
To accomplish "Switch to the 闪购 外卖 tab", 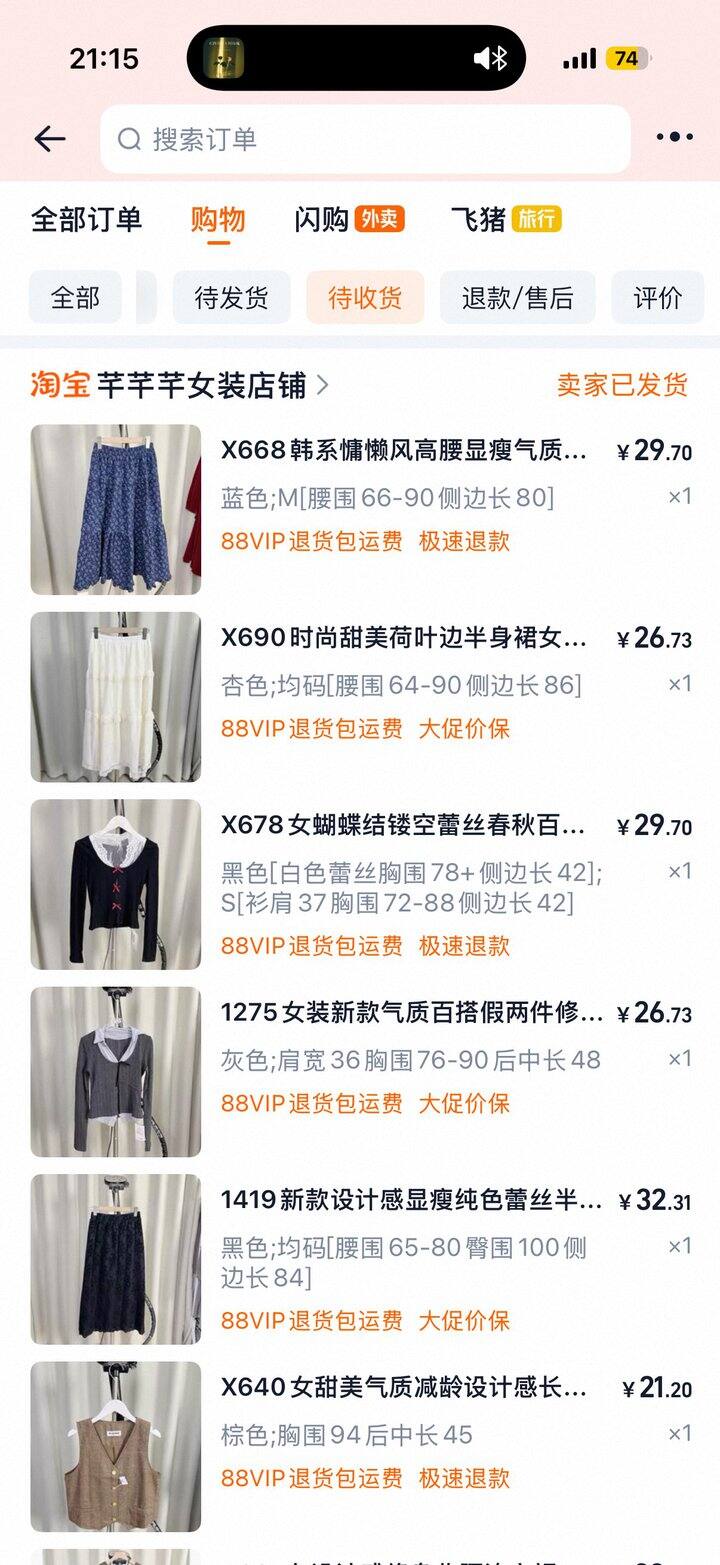I will click(x=349, y=219).
